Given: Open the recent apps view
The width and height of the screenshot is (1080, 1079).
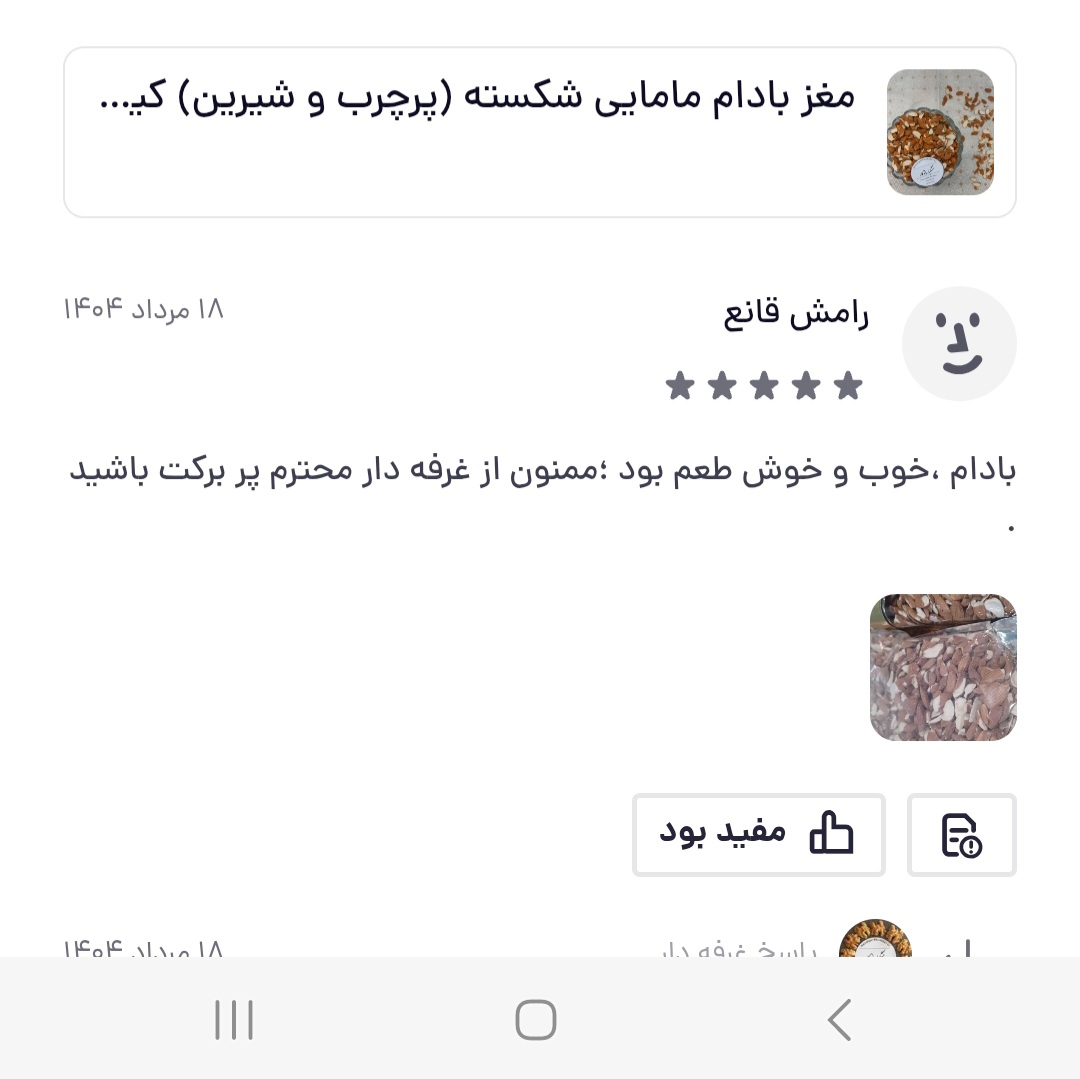Looking at the screenshot, I should coord(234,1020).
